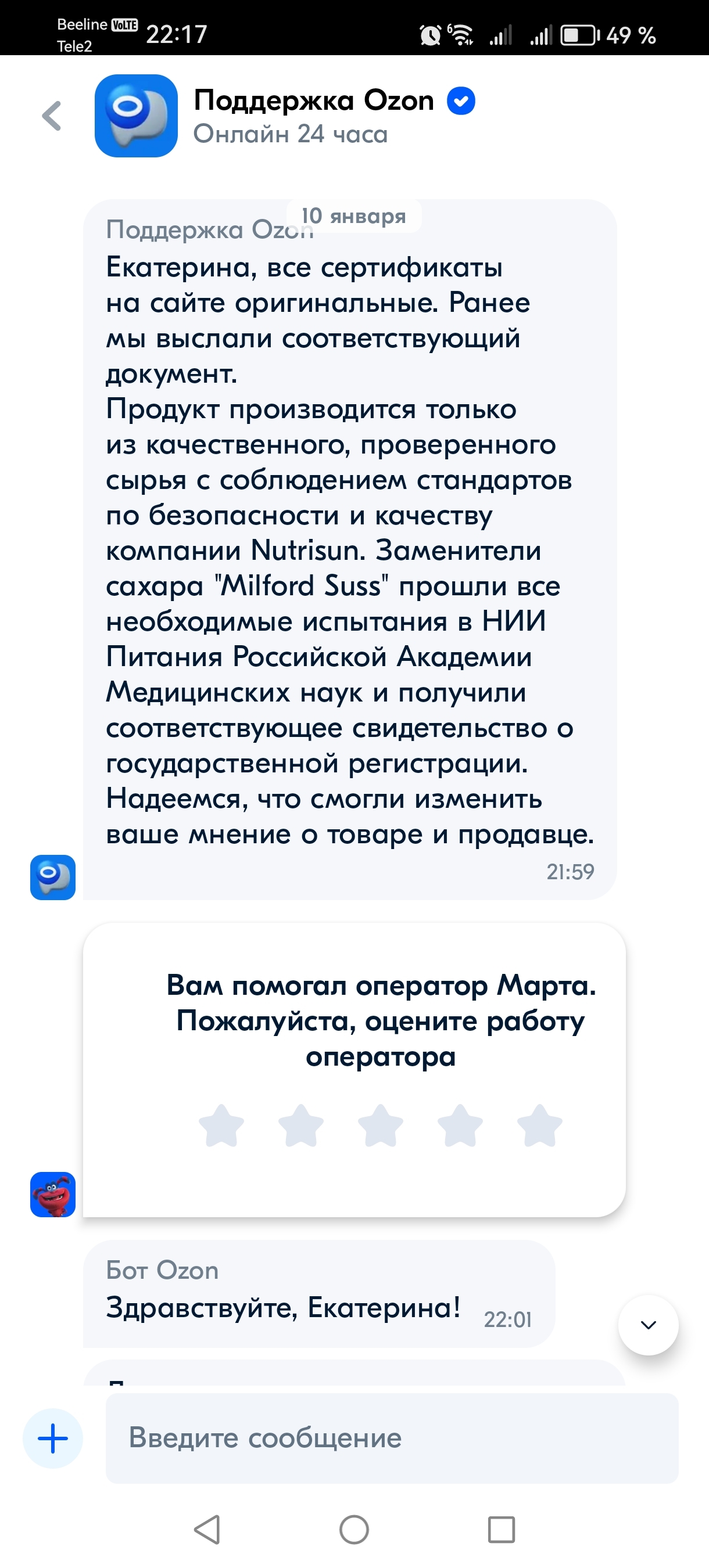Image resolution: width=709 pixels, height=1568 pixels.
Task: Jump to latest messages with down arrow
Action: pyautogui.click(x=648, y=1325)
